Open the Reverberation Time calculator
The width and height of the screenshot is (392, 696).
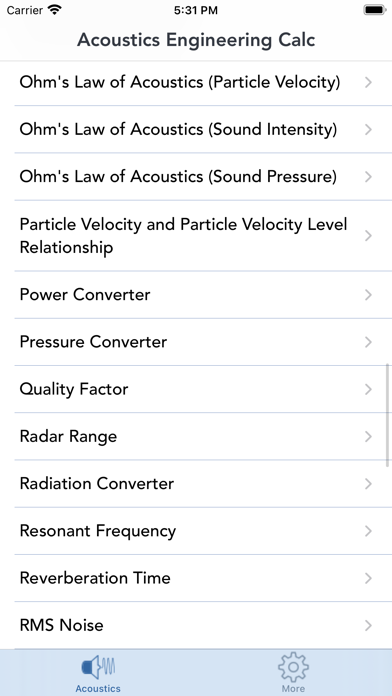coord(196,578)
